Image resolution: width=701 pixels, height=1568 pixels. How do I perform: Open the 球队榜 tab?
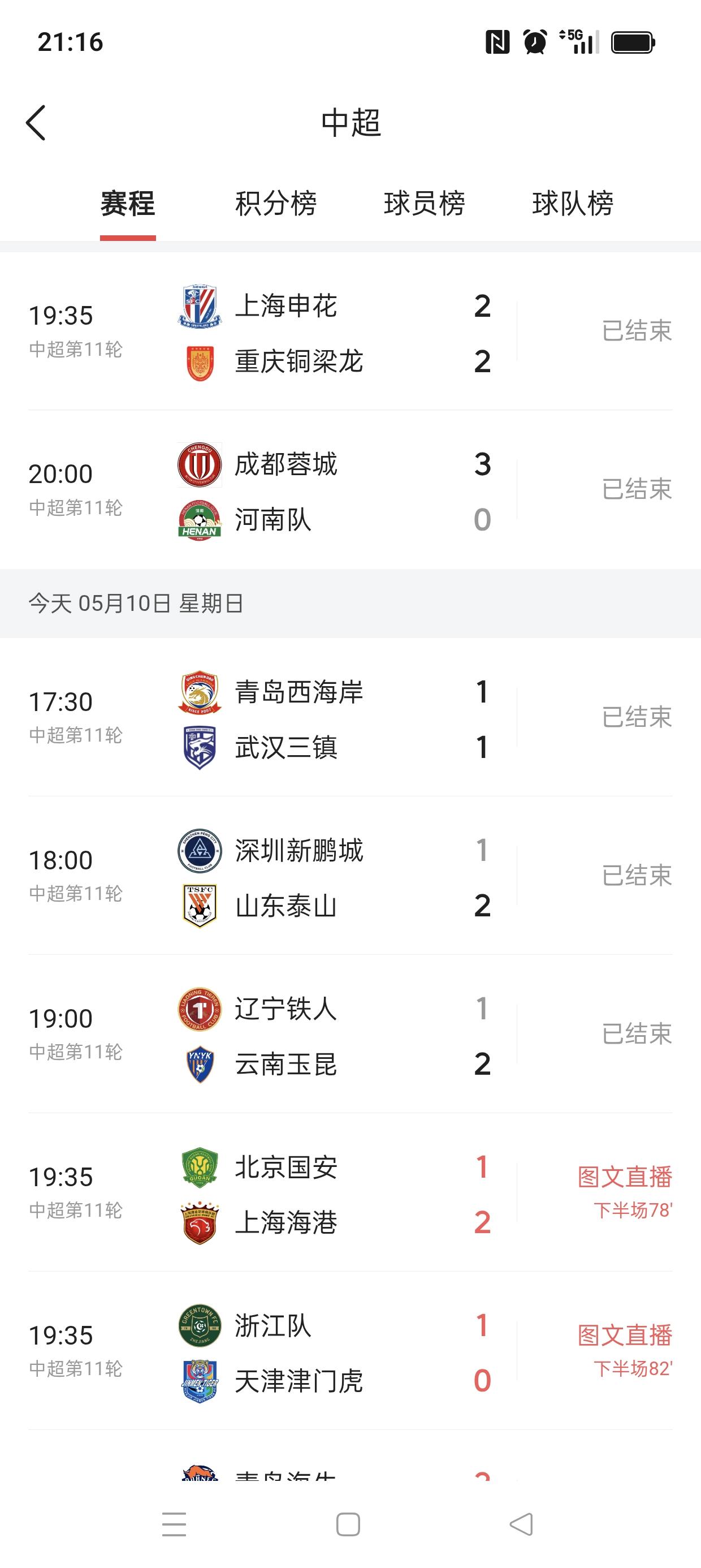point(573,203)
